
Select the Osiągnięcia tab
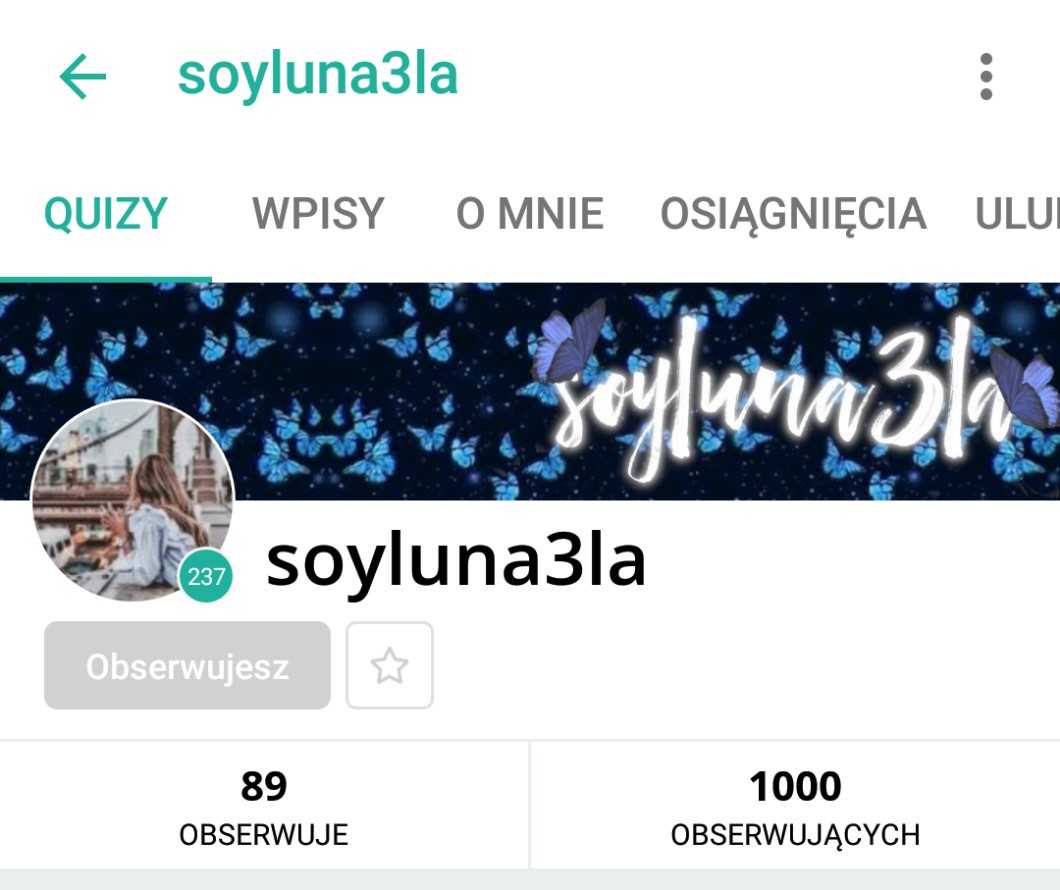tap(793, 214)
